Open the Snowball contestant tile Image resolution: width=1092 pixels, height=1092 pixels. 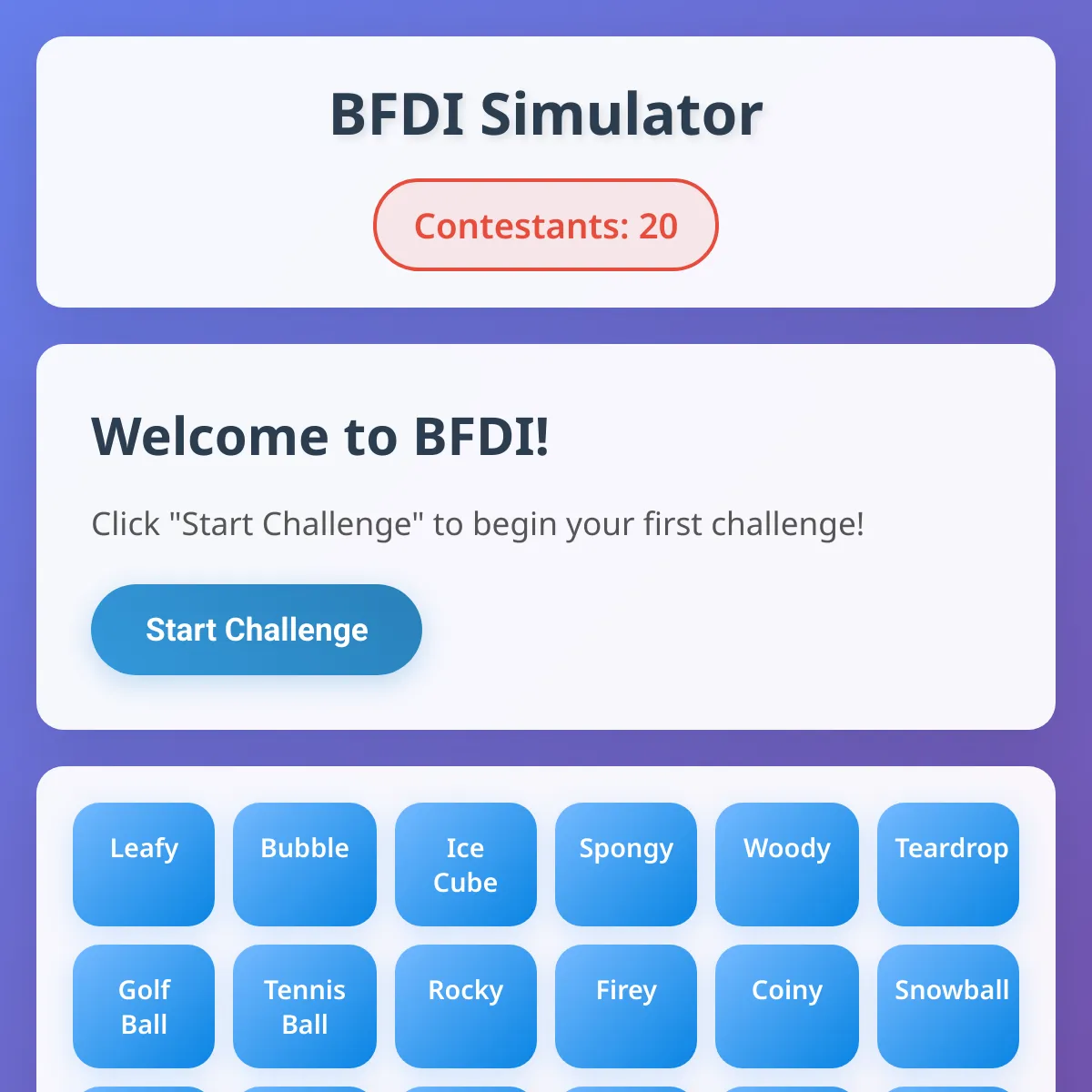tap(948, 1006)
